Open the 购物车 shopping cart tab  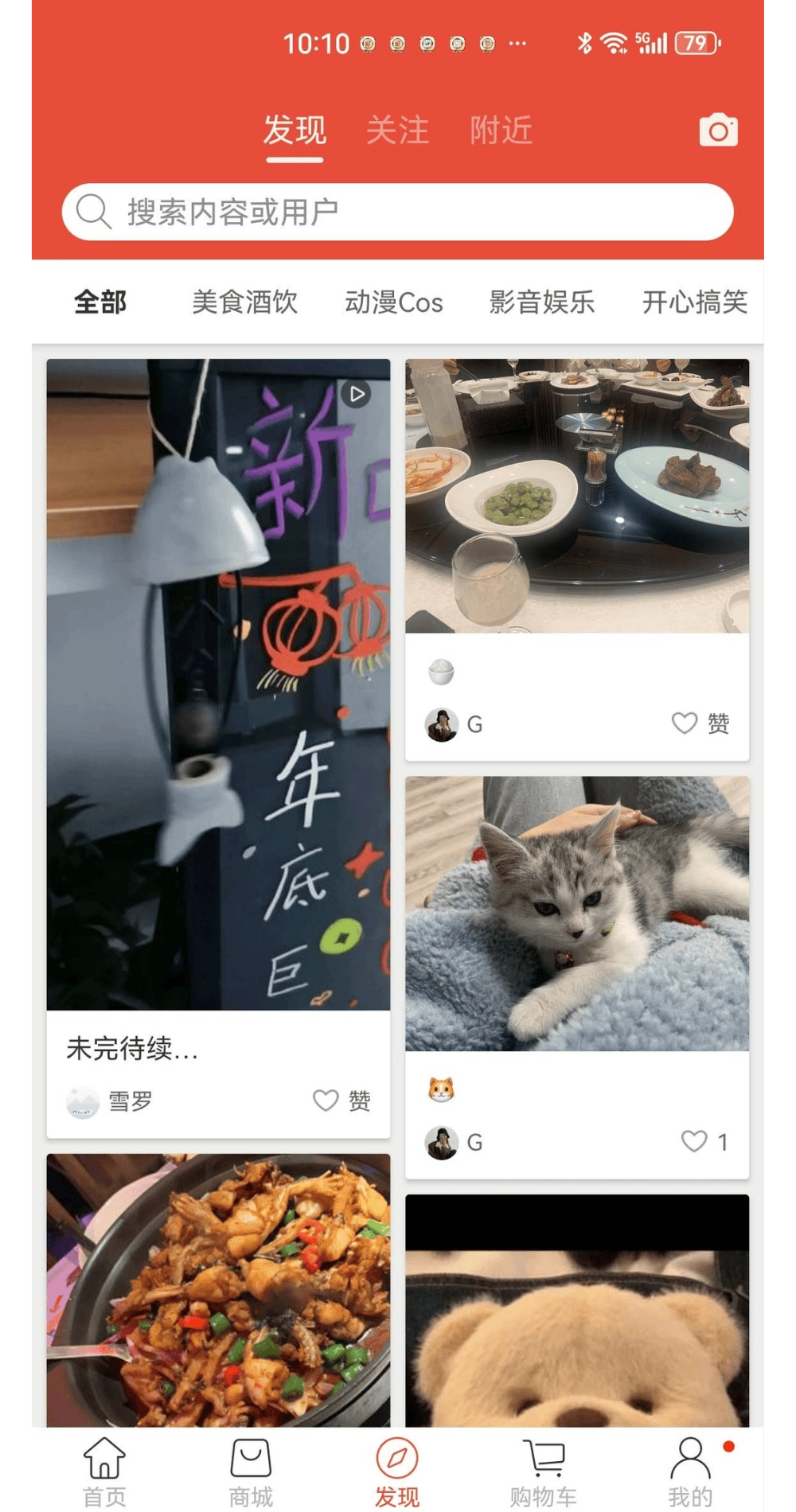(544, 1472)
